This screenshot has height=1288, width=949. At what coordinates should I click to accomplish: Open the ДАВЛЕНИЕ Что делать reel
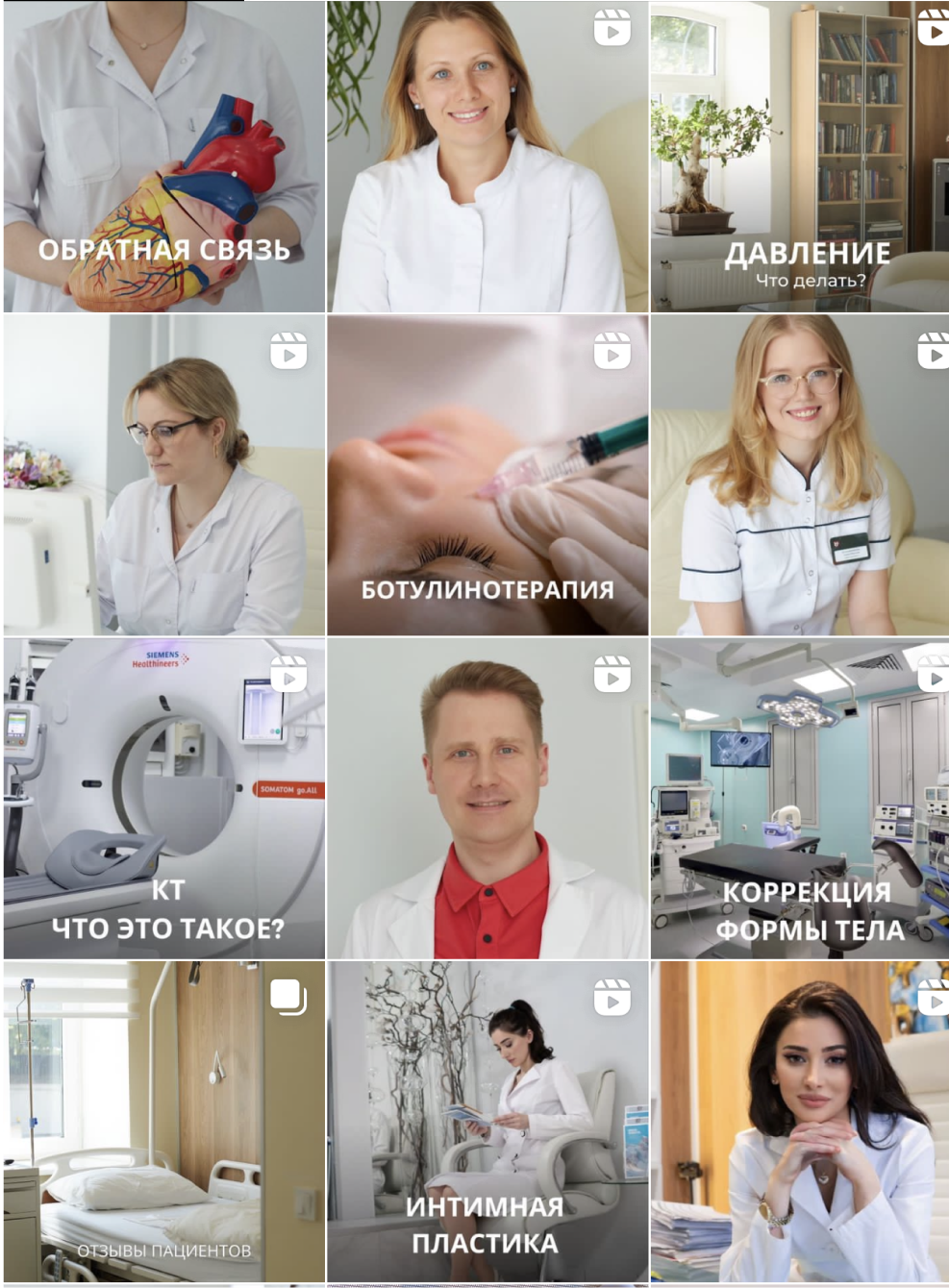coord(799,157)
